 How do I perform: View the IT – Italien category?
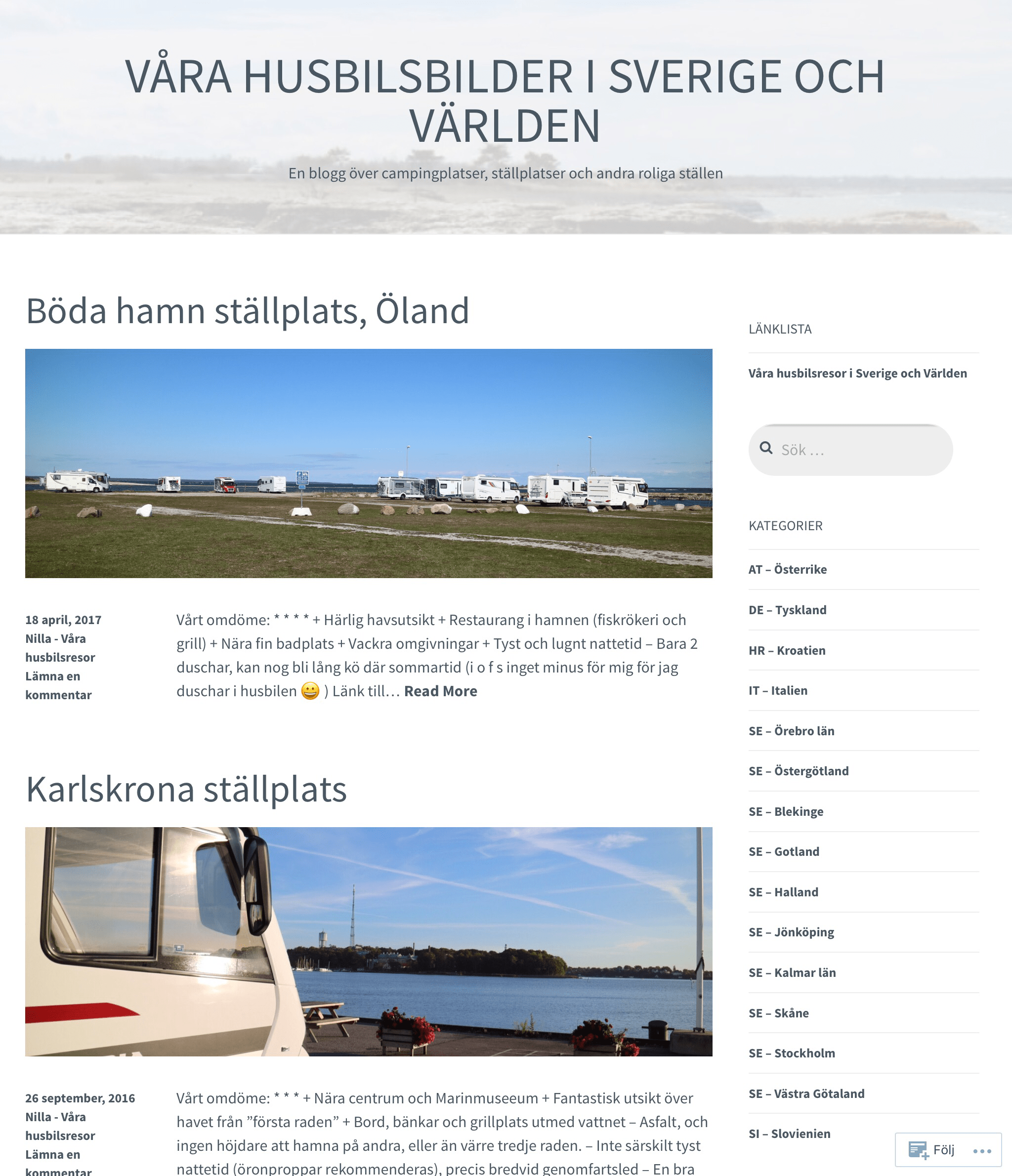point(778,690)
